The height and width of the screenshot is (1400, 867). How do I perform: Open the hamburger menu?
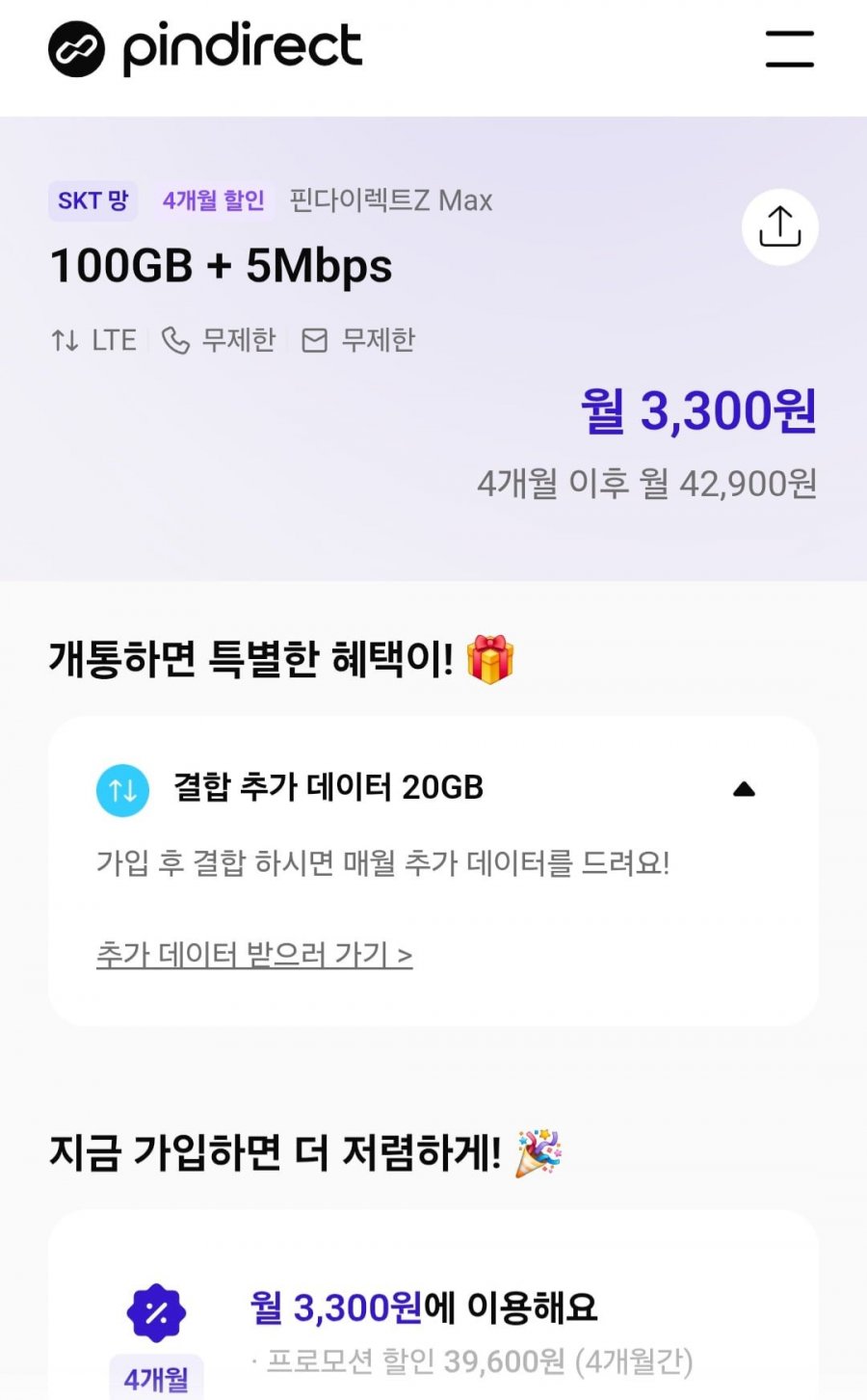789,49
